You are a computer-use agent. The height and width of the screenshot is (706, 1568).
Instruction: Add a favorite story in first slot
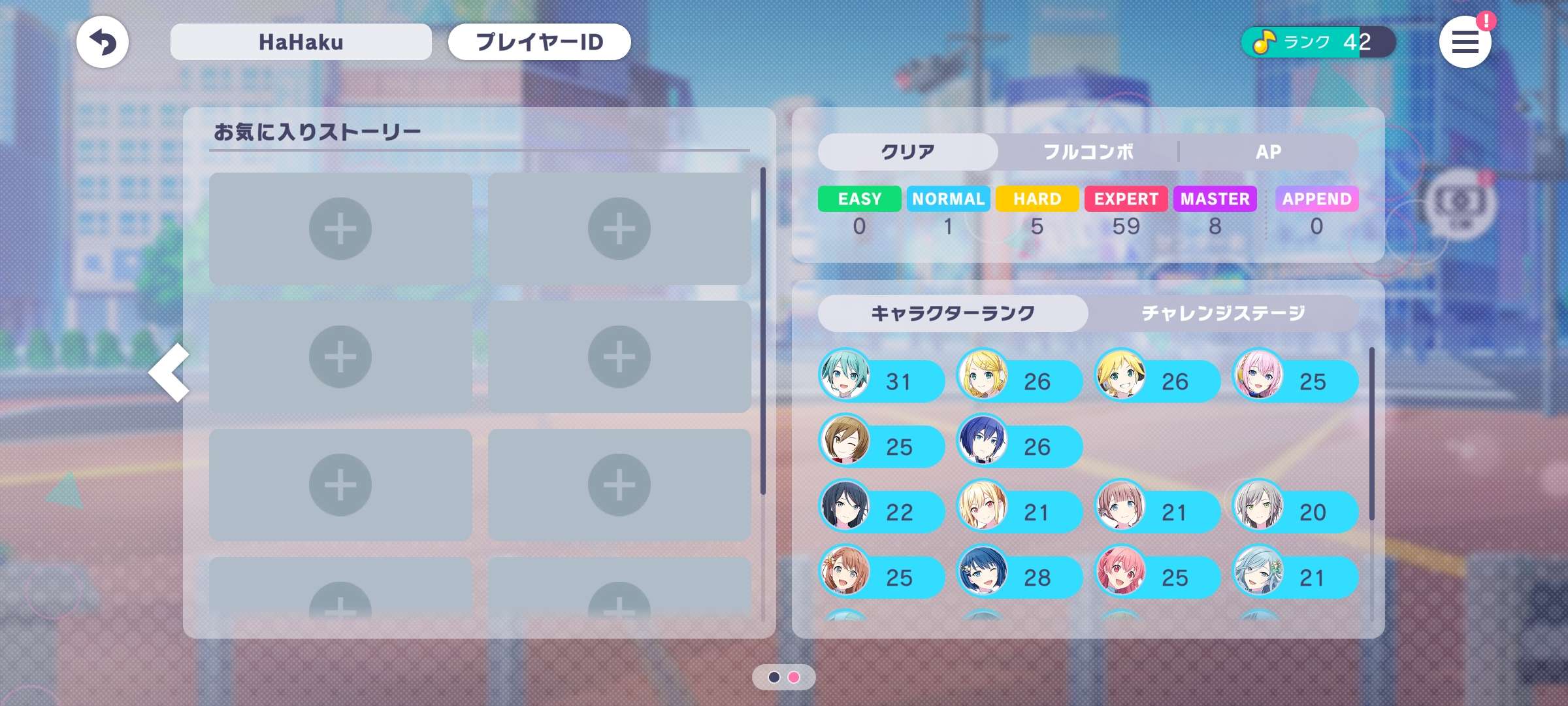point(340,229)
